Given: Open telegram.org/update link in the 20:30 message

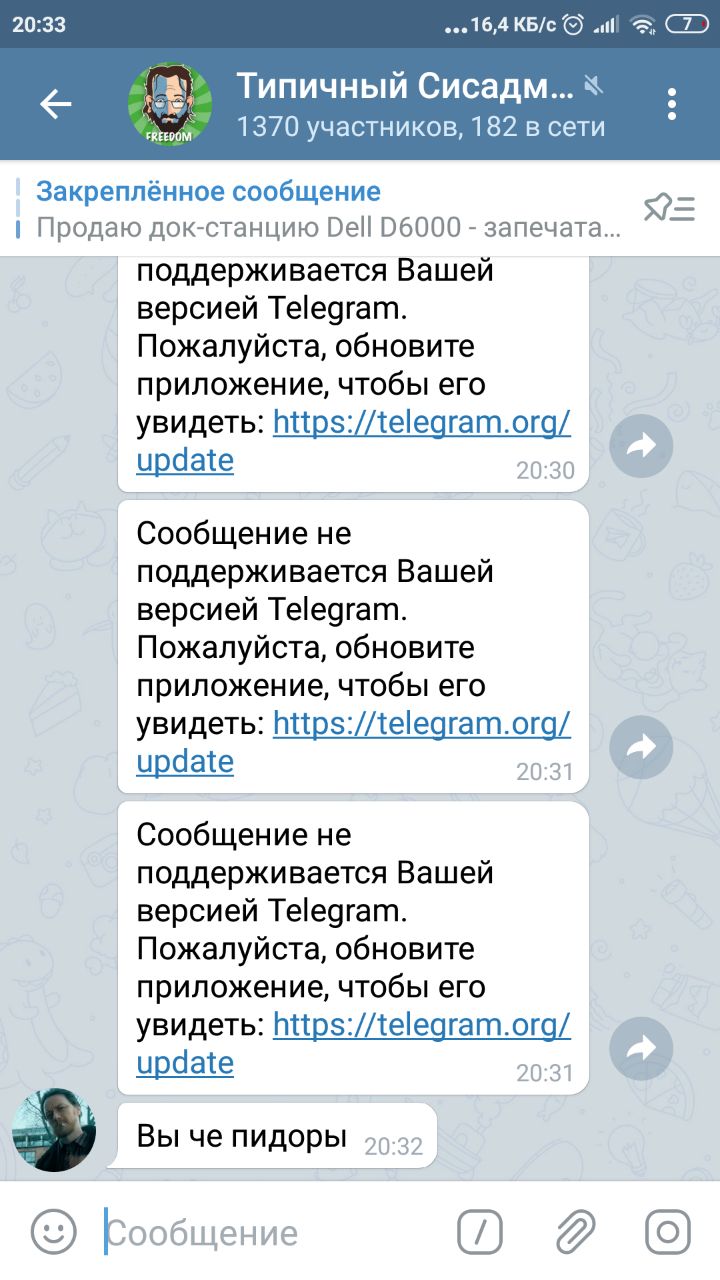Looking at the screenshot, I should (x=421, y=423).
